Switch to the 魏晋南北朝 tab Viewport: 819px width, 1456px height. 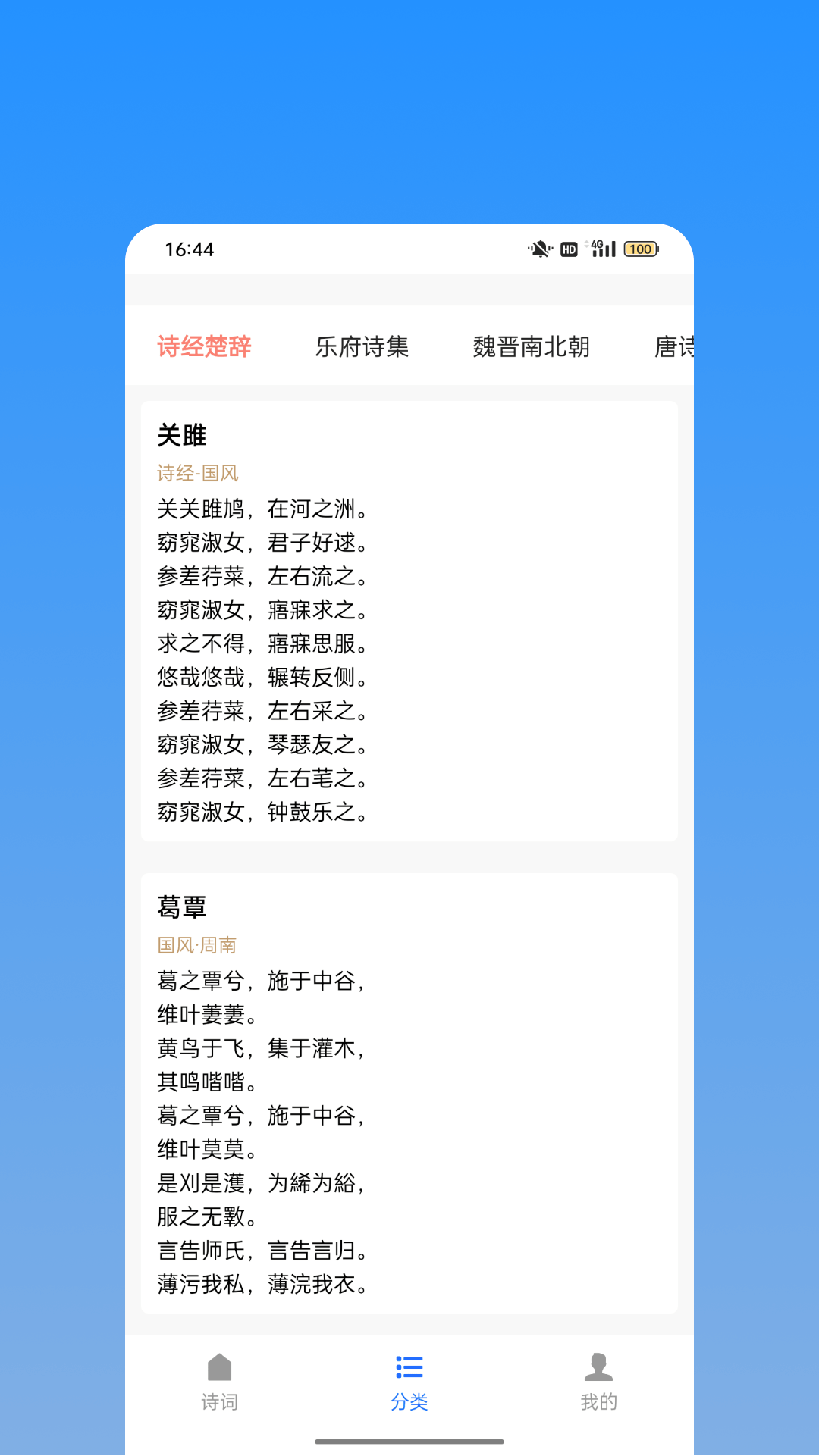click(x=532, y=347)
